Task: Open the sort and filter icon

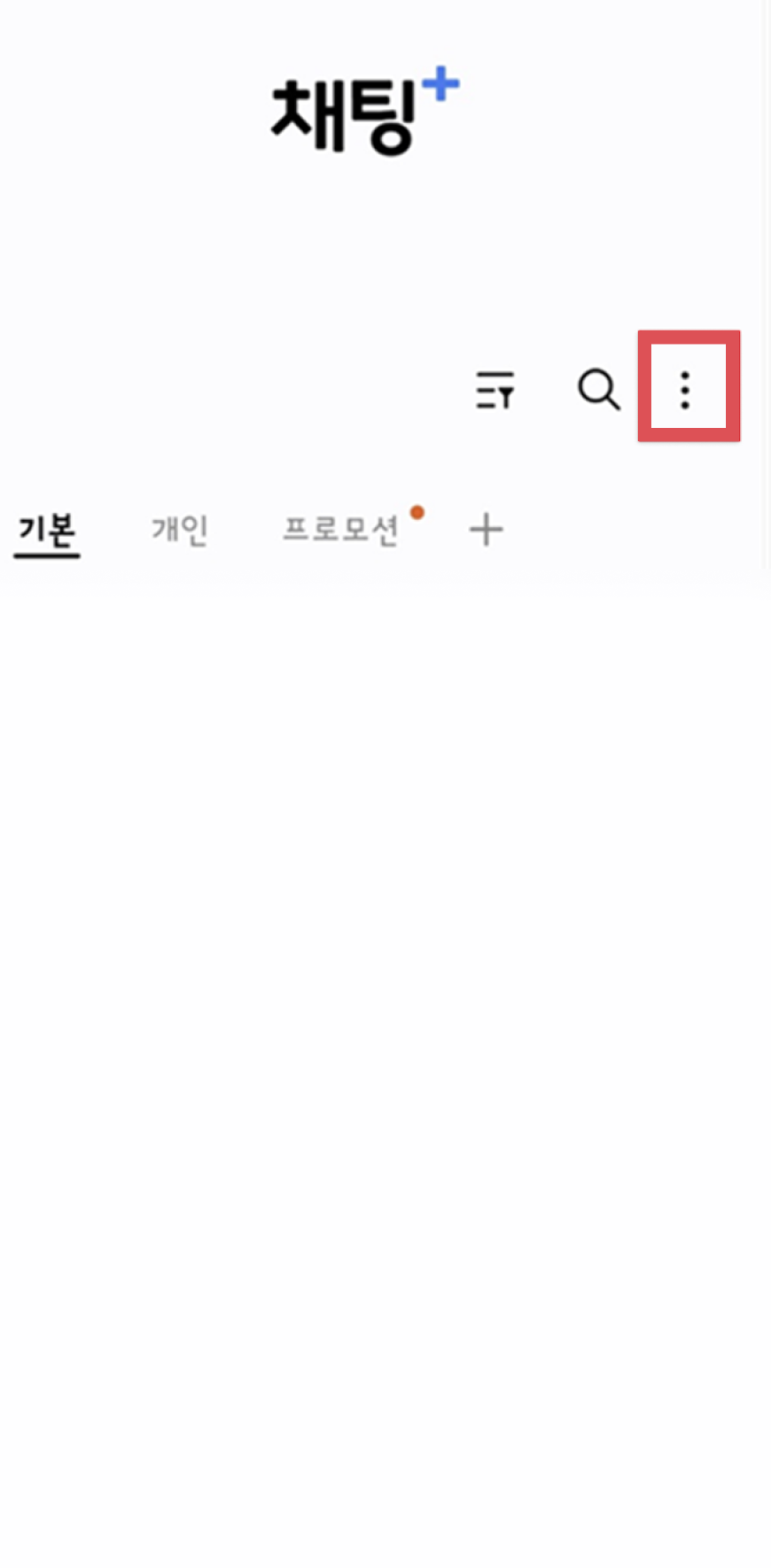Action: pos(495,390)
